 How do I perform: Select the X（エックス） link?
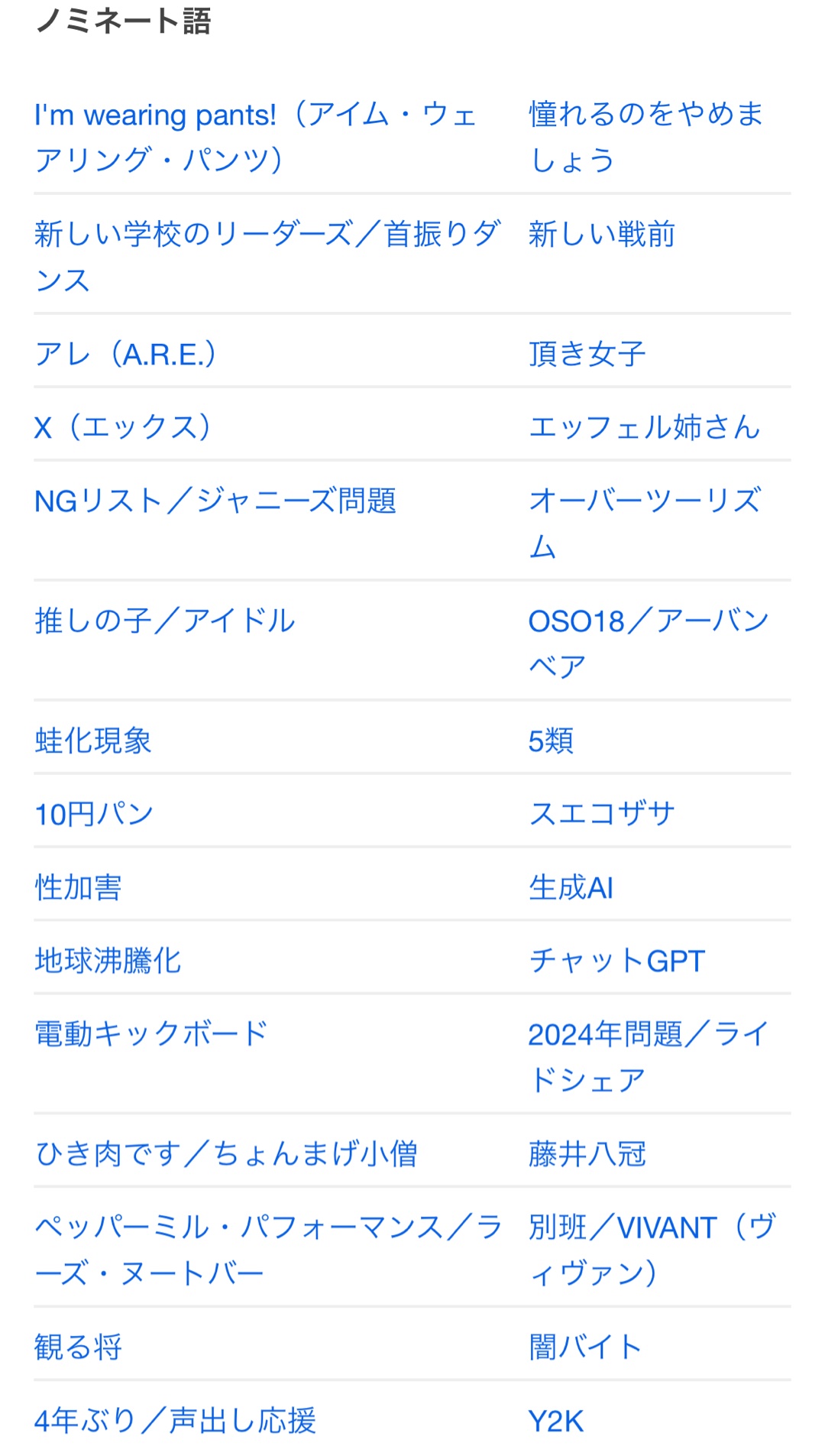coord(123,428)
